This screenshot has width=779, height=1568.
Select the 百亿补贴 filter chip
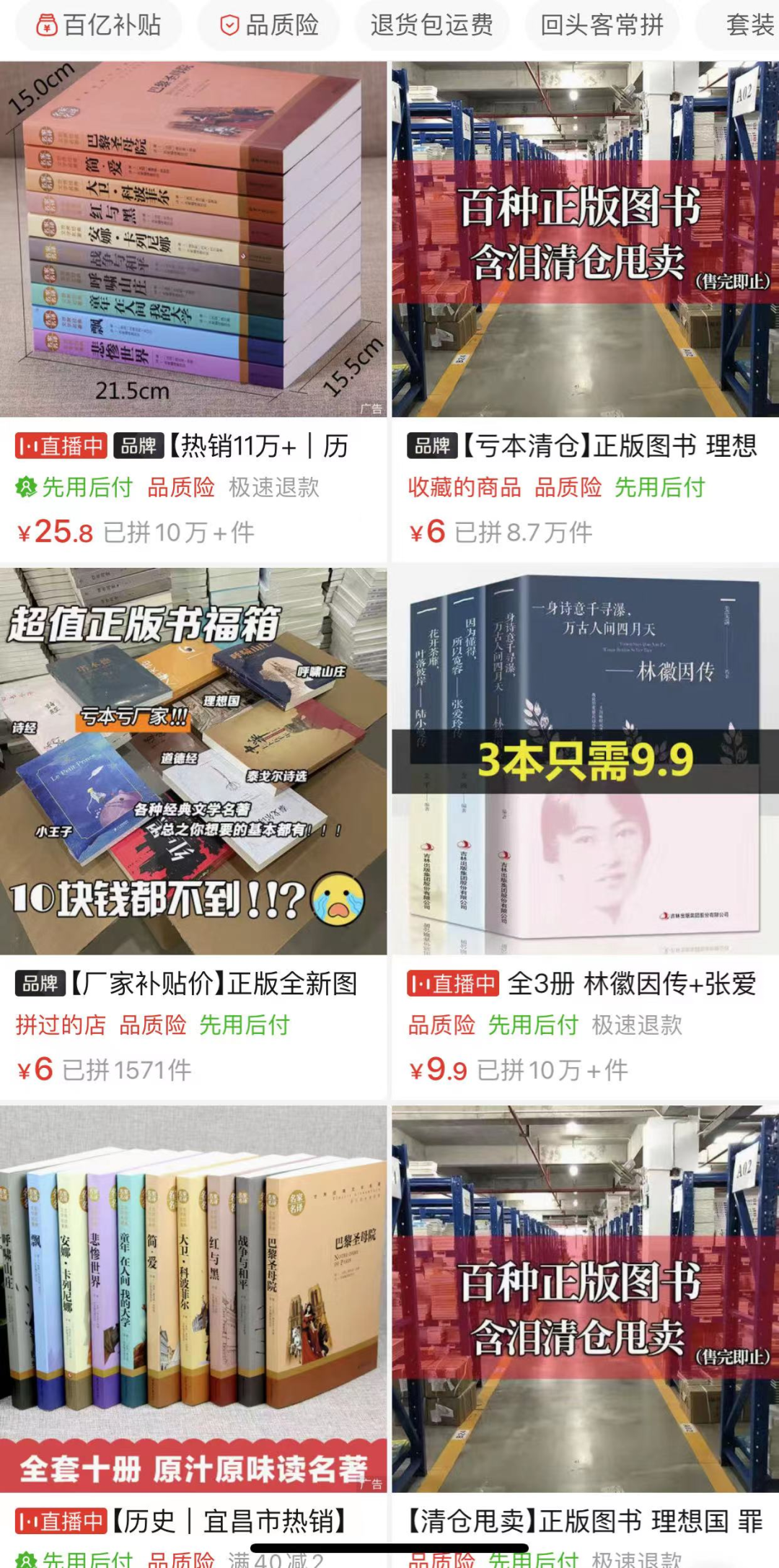point(99,25)
